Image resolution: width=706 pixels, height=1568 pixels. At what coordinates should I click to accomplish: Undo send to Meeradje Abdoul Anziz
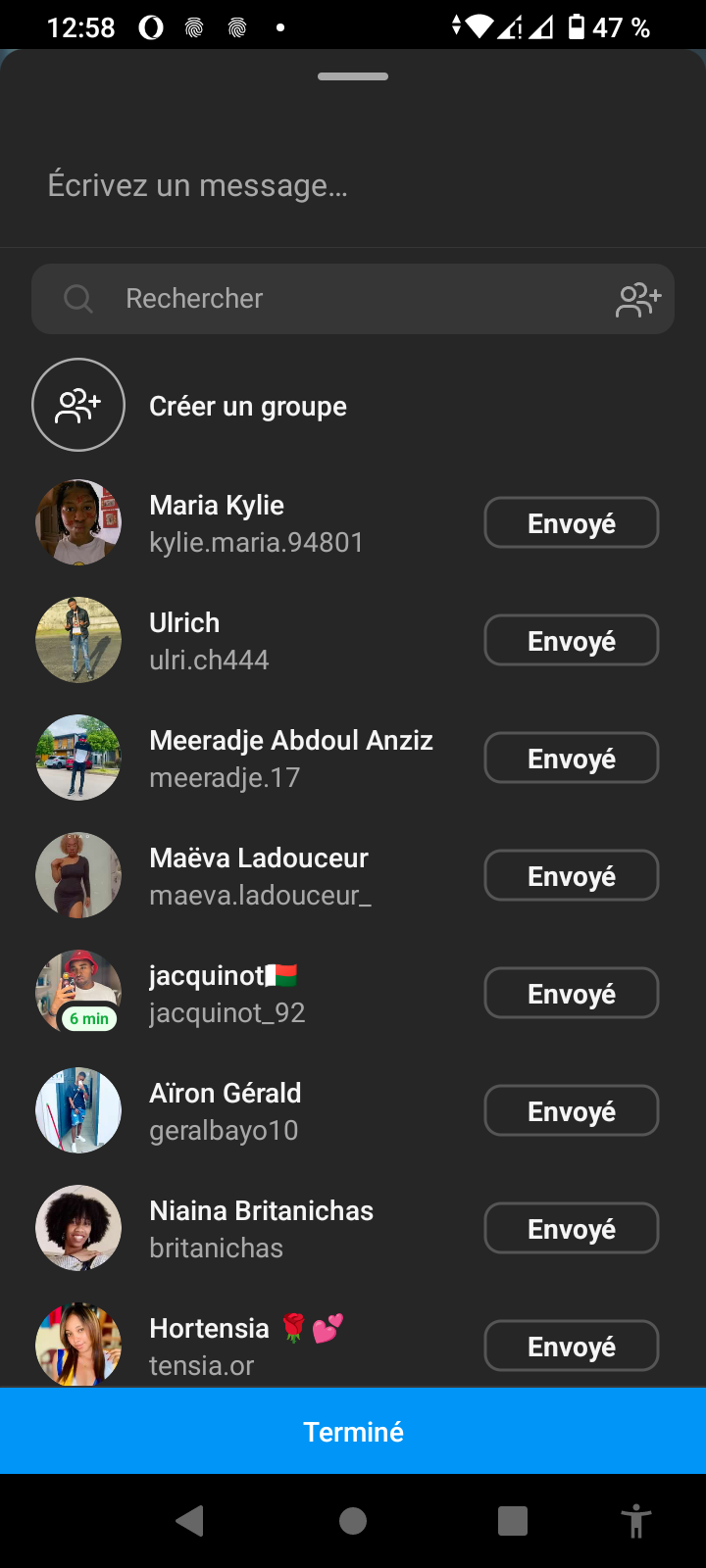pos(571,759)
